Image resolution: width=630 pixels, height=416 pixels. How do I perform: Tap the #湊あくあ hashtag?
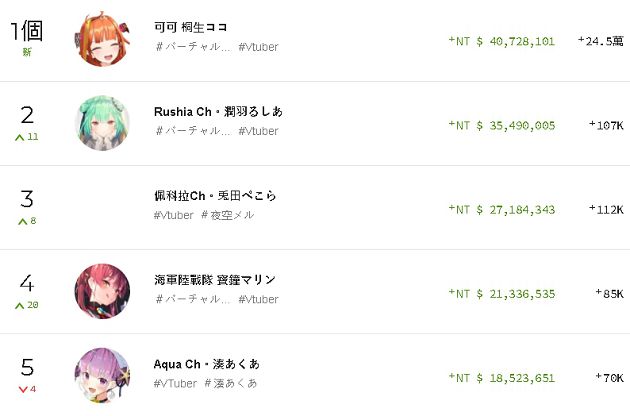230,383
